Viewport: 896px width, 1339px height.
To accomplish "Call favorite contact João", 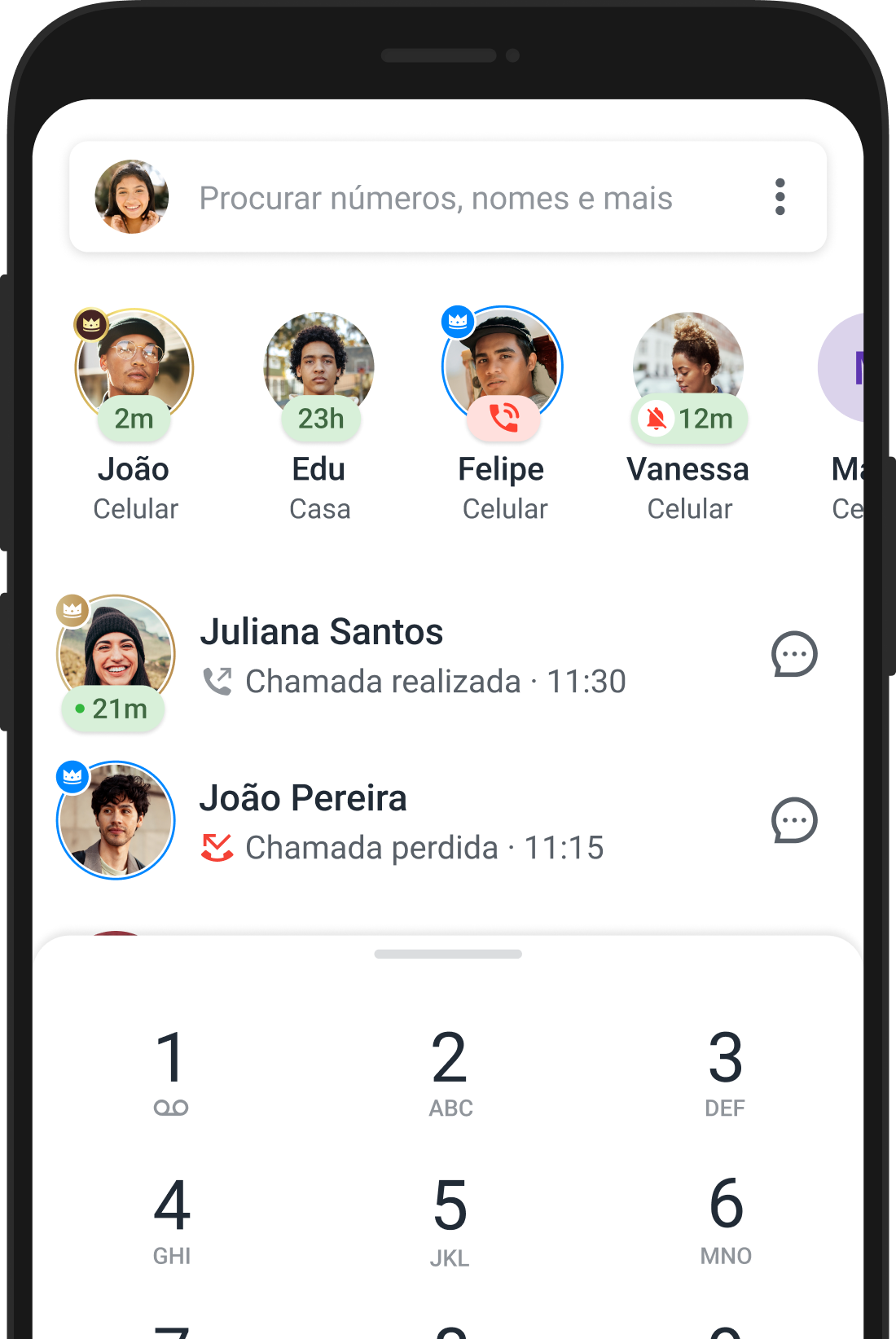I will 134,368.
